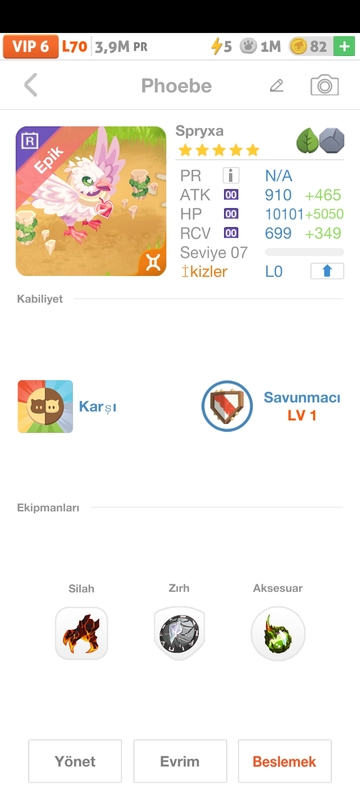Screen dimensions: 360x800
Task: Tap the Yönet button
Action: point(75,761)
